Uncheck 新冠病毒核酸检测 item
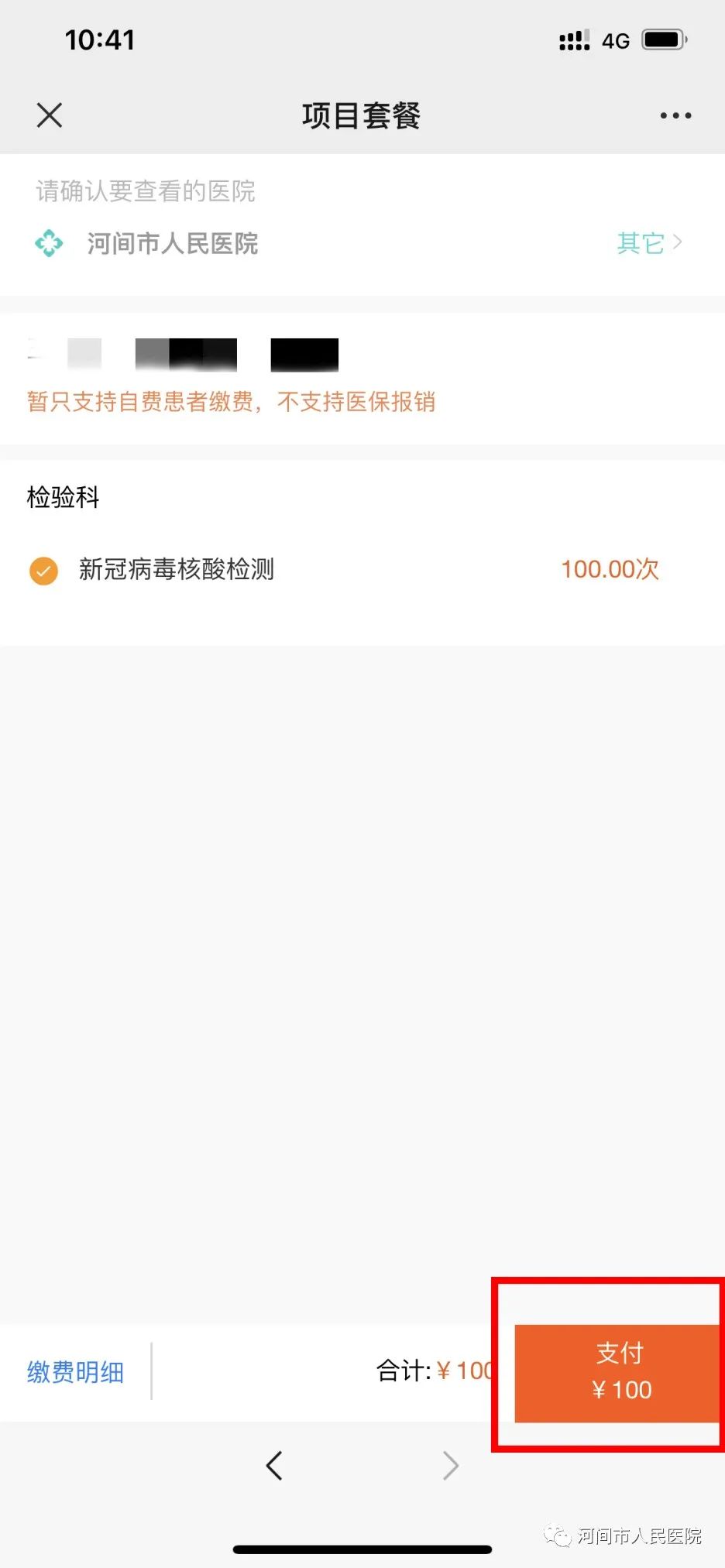 tap(43, 571)
